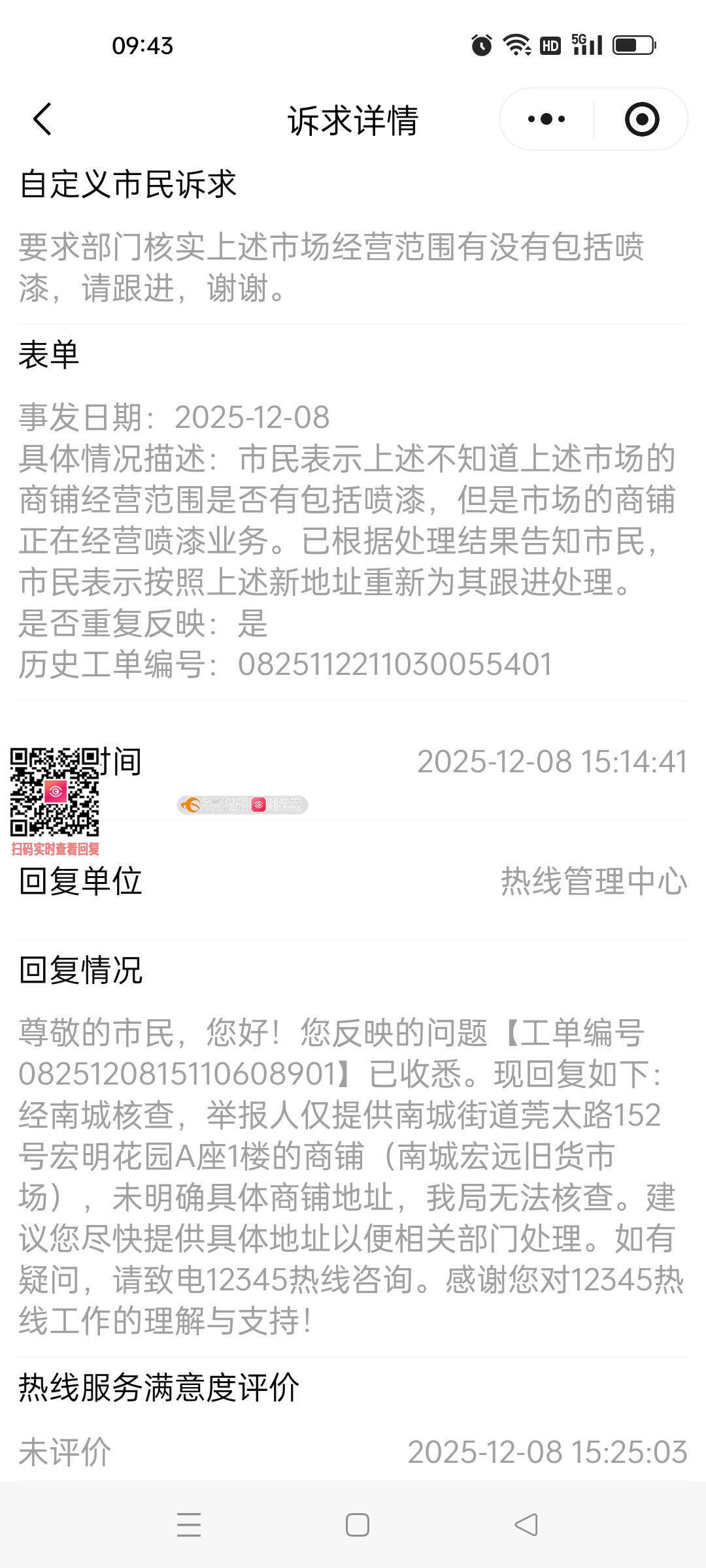This screenshot has height=1568, width=706.
Task: Open the system recent apps menu
Action: pos(189,1525)
